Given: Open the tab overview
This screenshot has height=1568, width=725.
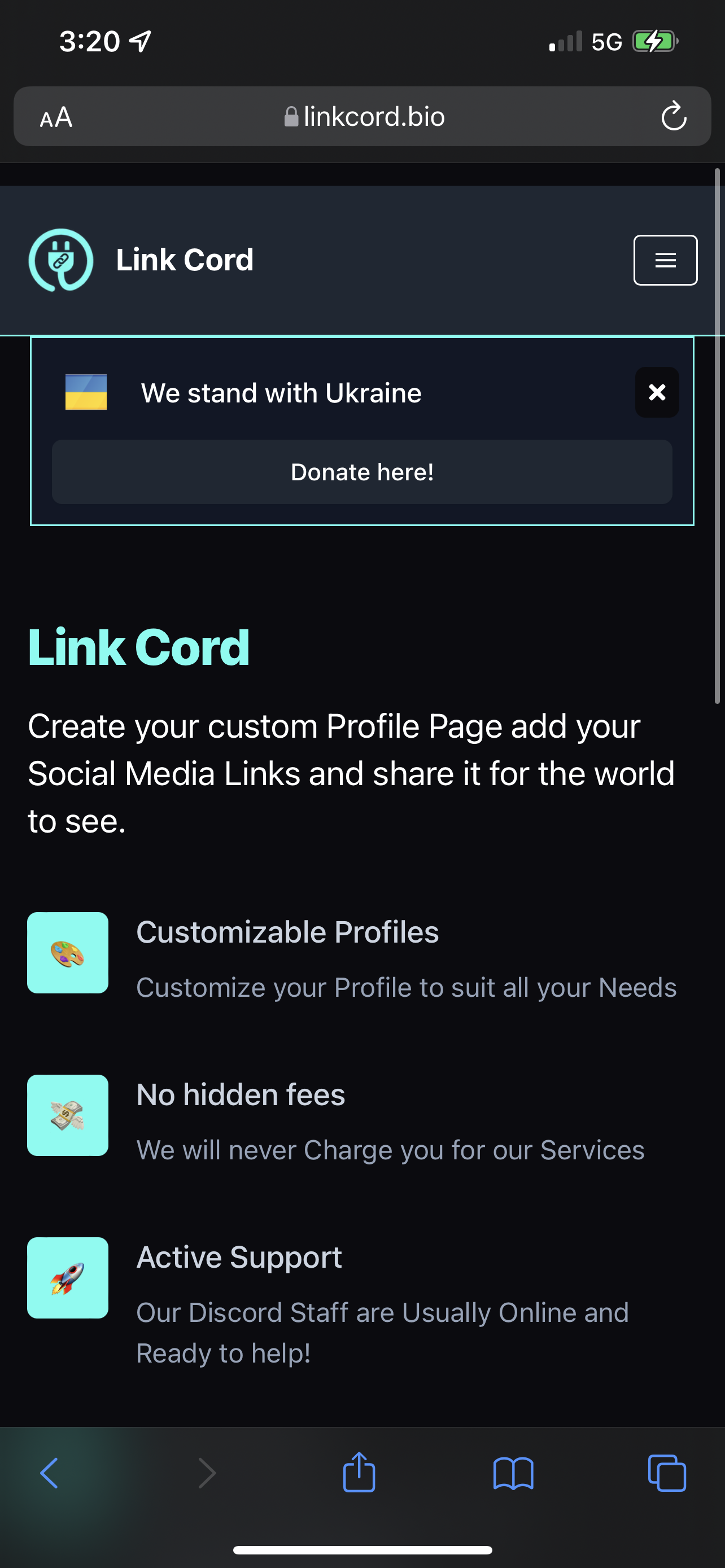Looking at the screenshot, I should pos(667,1474).
